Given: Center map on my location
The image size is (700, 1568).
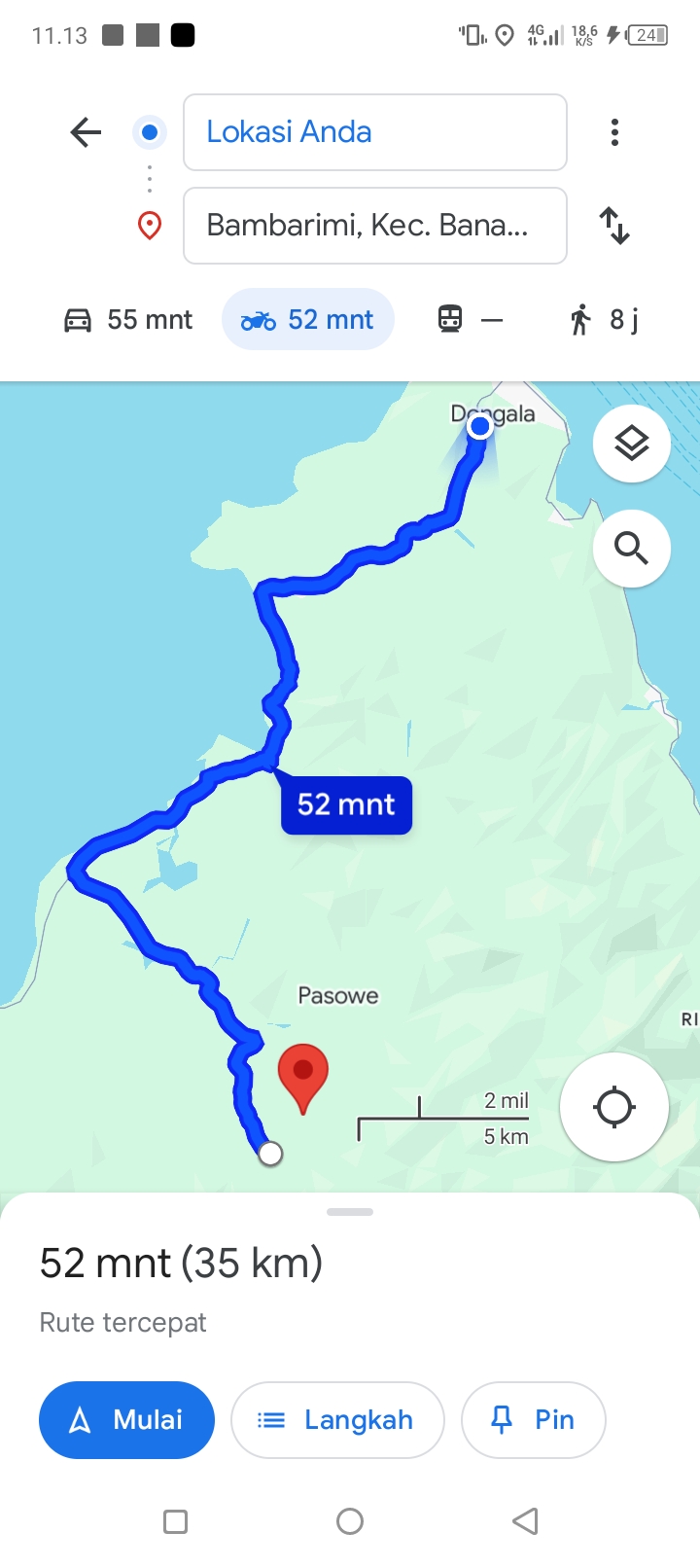Looking at the screenshot, I should pos(614,1107).
